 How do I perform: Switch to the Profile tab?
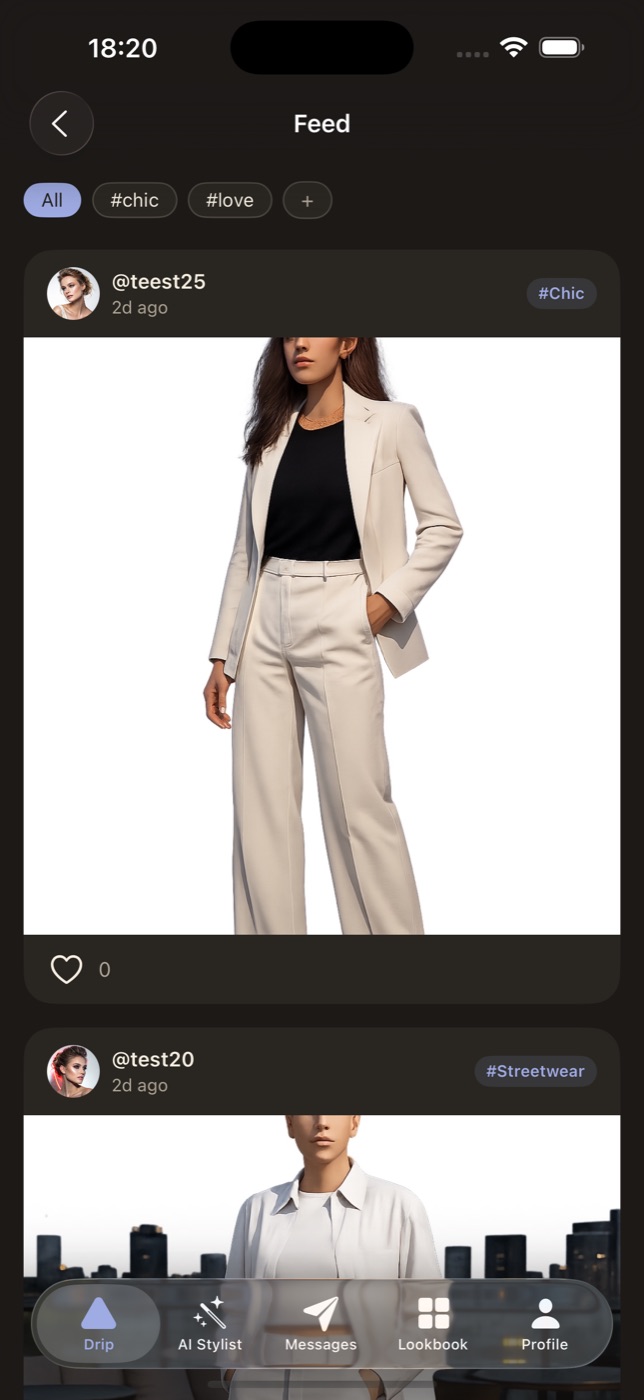pos(545,1324)
